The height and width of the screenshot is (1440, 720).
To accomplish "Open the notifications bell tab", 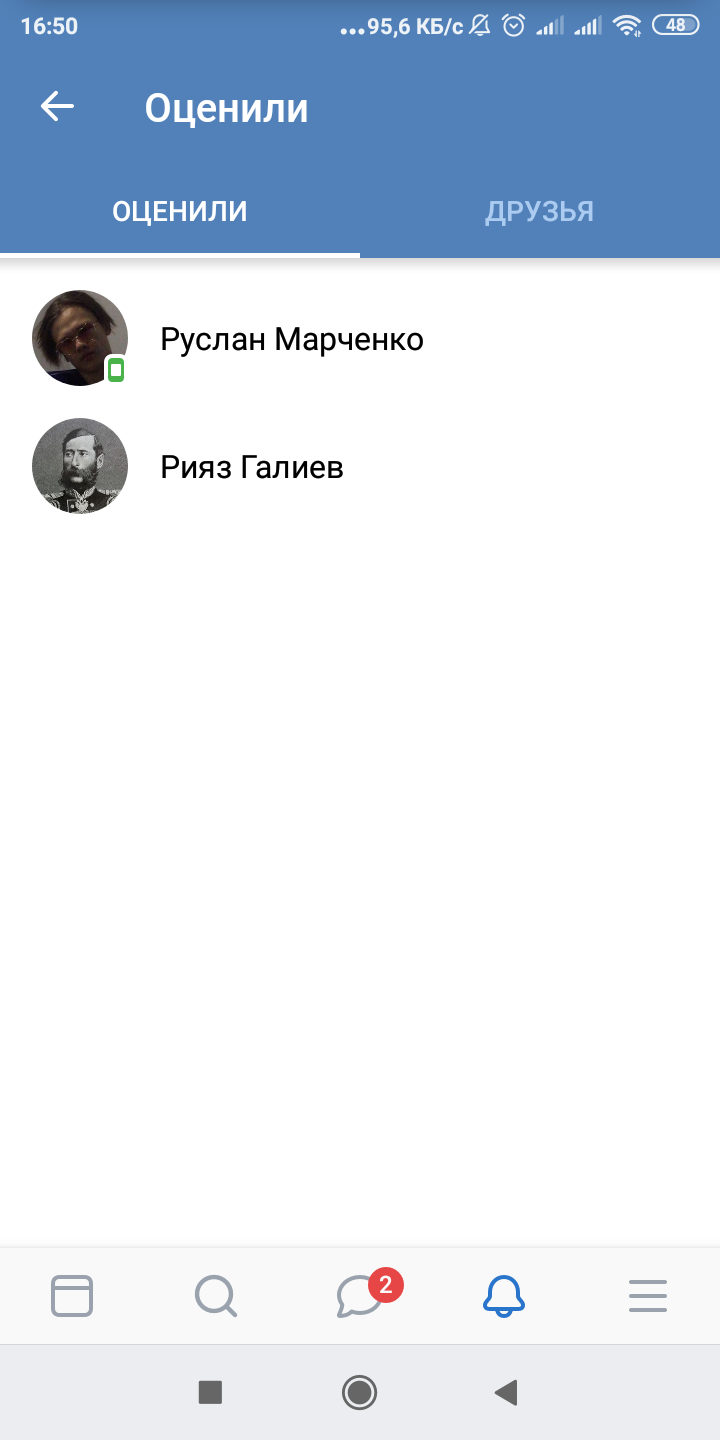I will [504, 1296].
